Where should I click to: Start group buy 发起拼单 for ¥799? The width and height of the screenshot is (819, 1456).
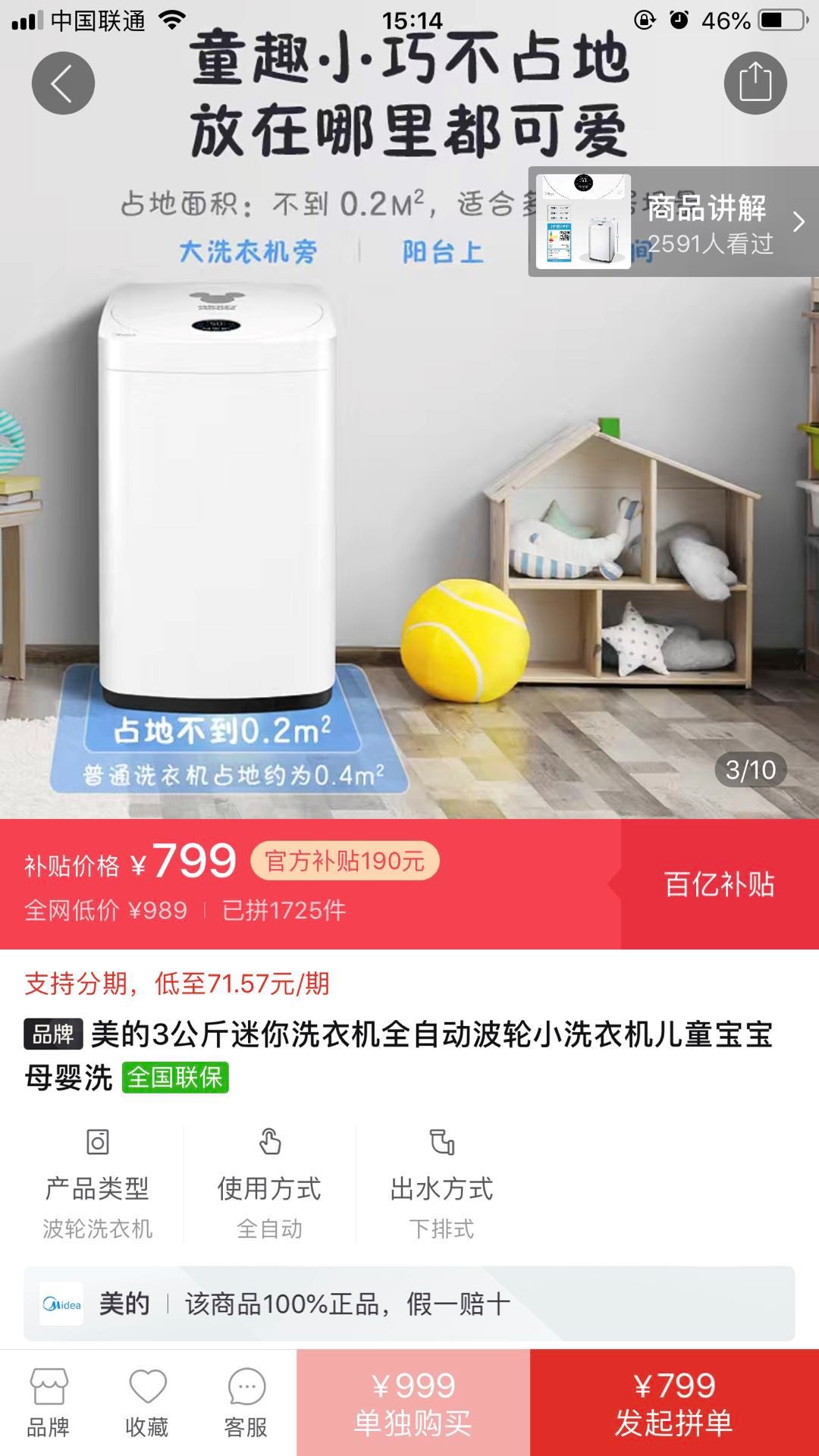coord(674,1403)
